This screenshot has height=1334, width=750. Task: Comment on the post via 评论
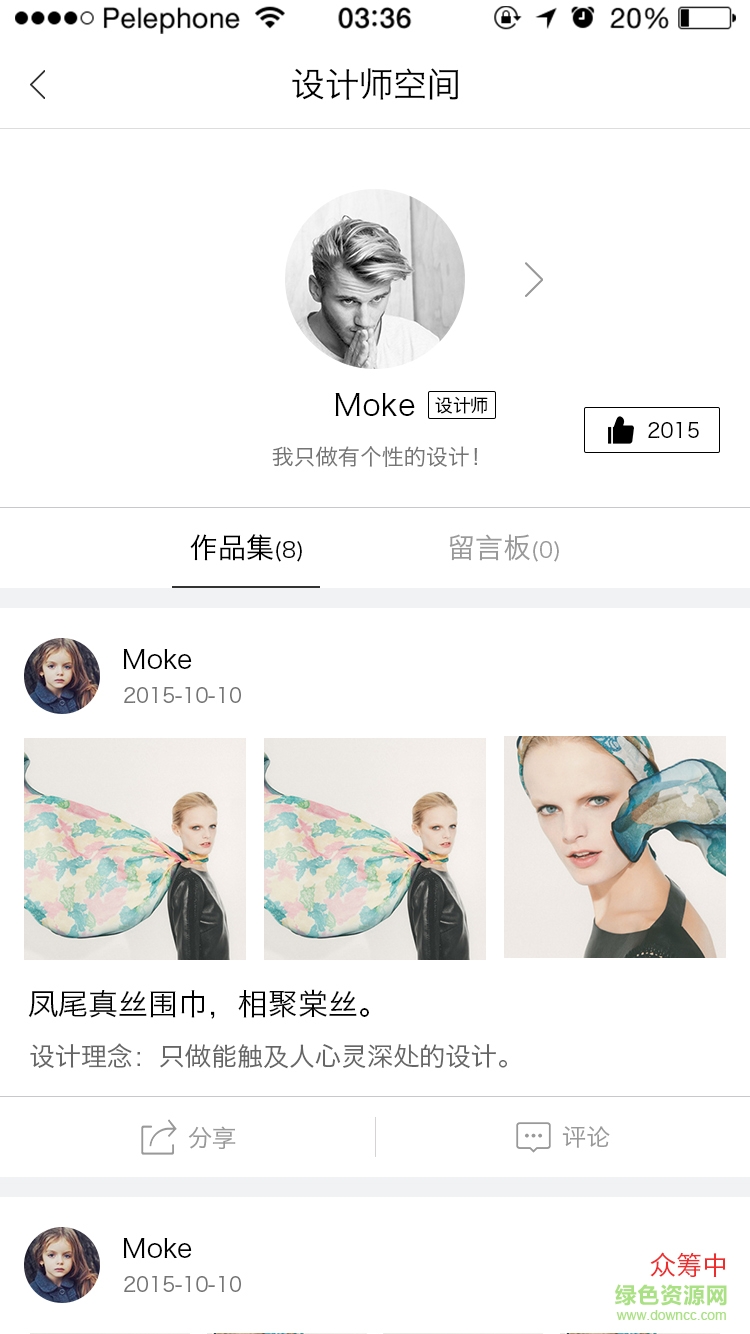(x=562, y=1137)
